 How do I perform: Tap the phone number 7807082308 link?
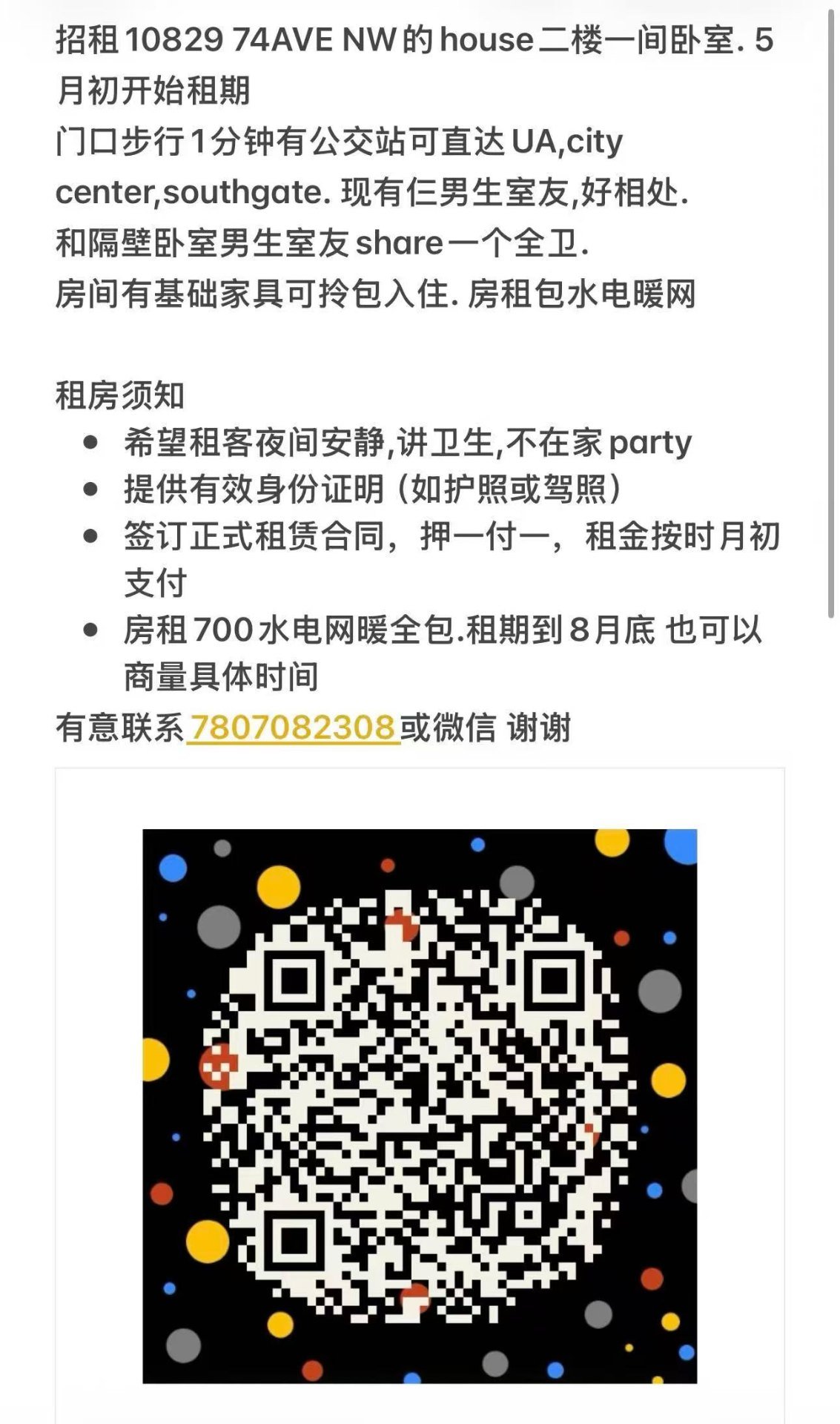coord(293,727)
